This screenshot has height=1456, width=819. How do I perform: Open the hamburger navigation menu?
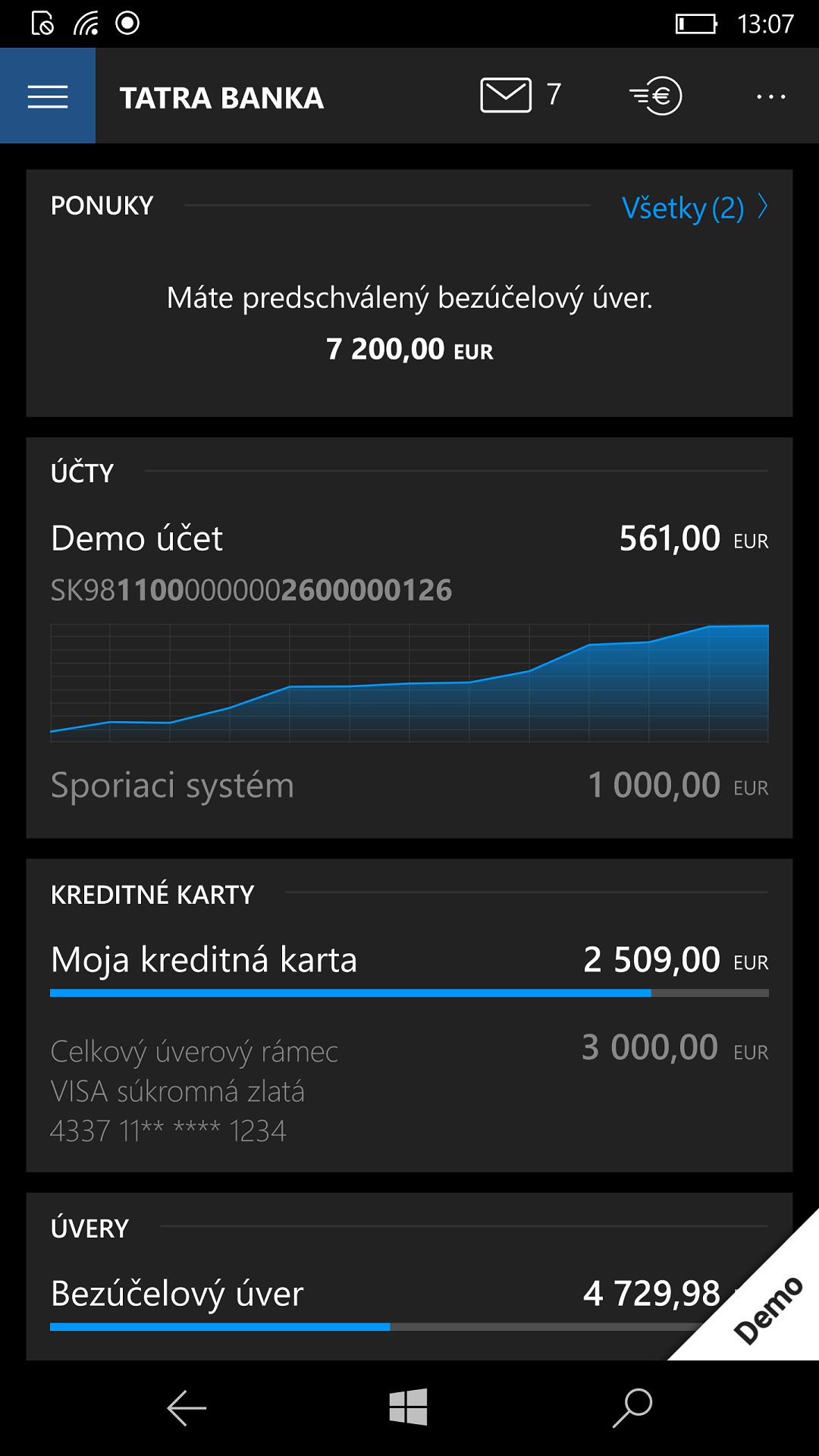(x=48, y=96)
